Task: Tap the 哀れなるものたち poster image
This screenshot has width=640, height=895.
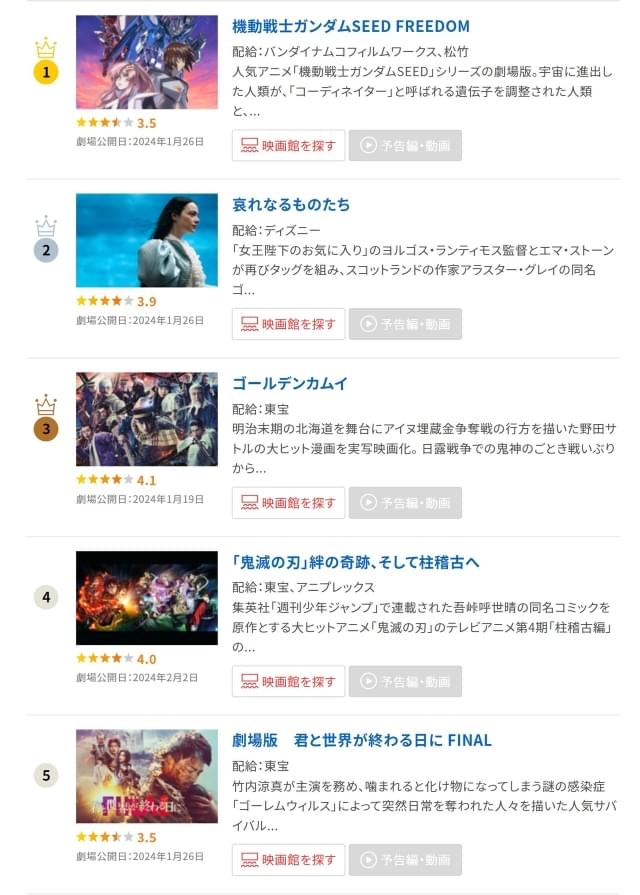Action: point(146,240)
